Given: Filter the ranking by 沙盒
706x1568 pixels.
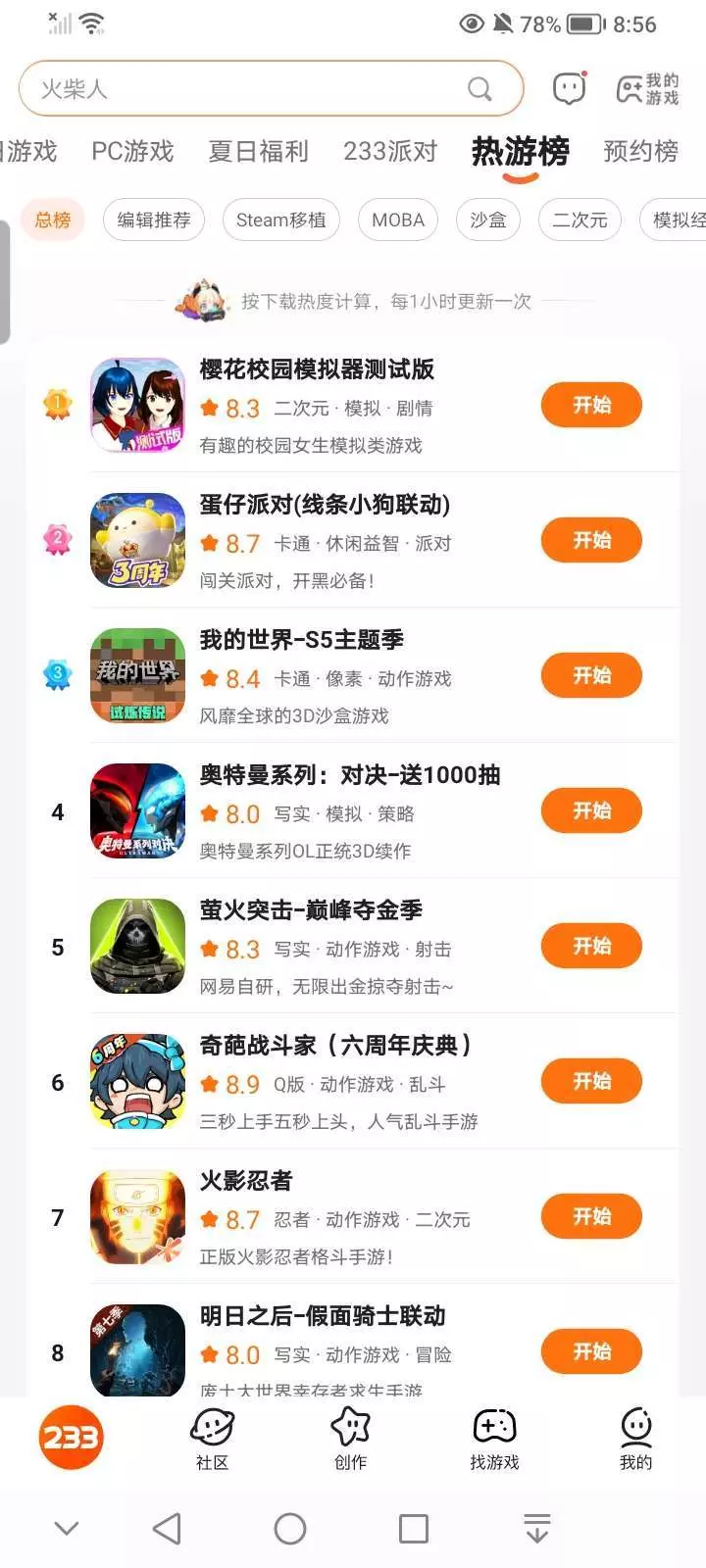Looking at the screenshot, I should (x=487, y=220).
